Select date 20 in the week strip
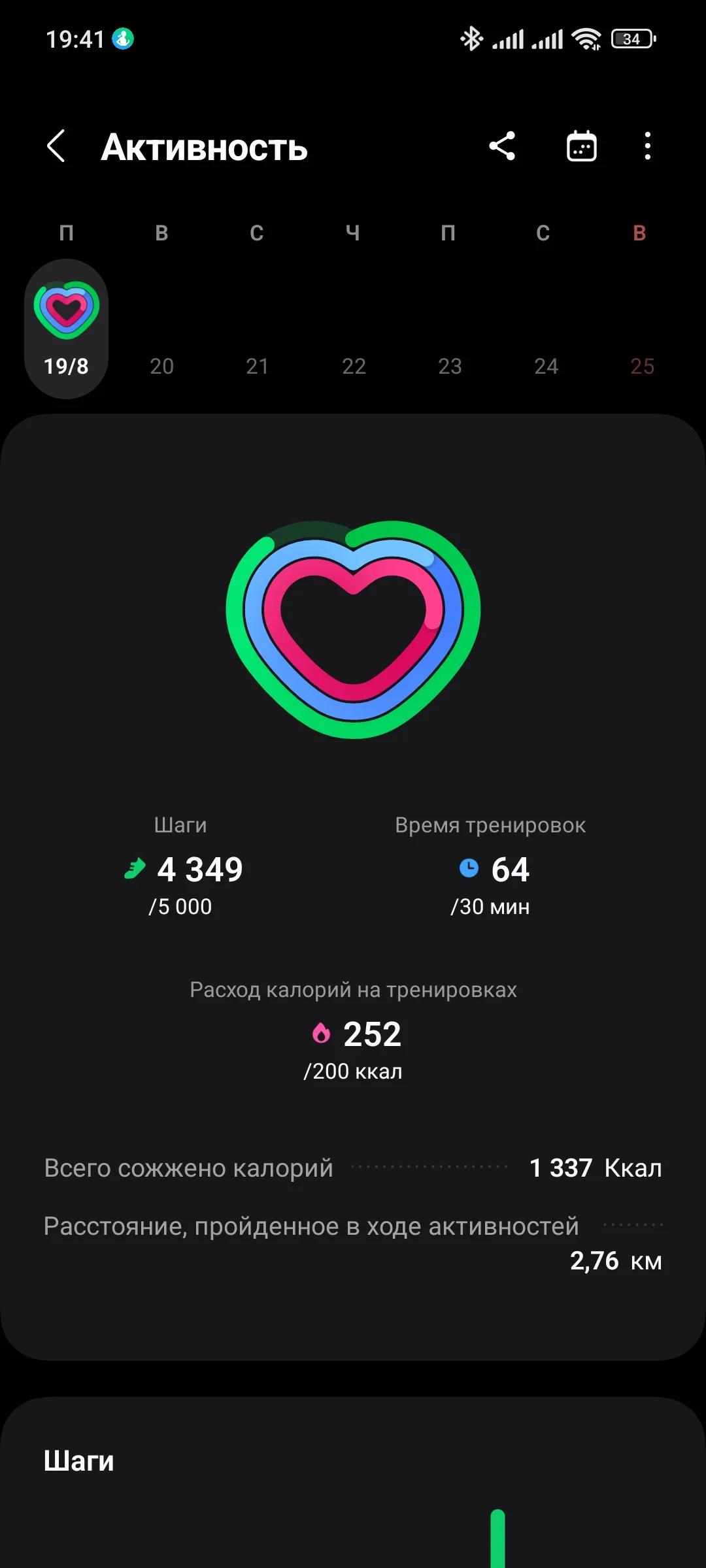The height and width of the screenshot is (1568, 706). pos(161,366)
